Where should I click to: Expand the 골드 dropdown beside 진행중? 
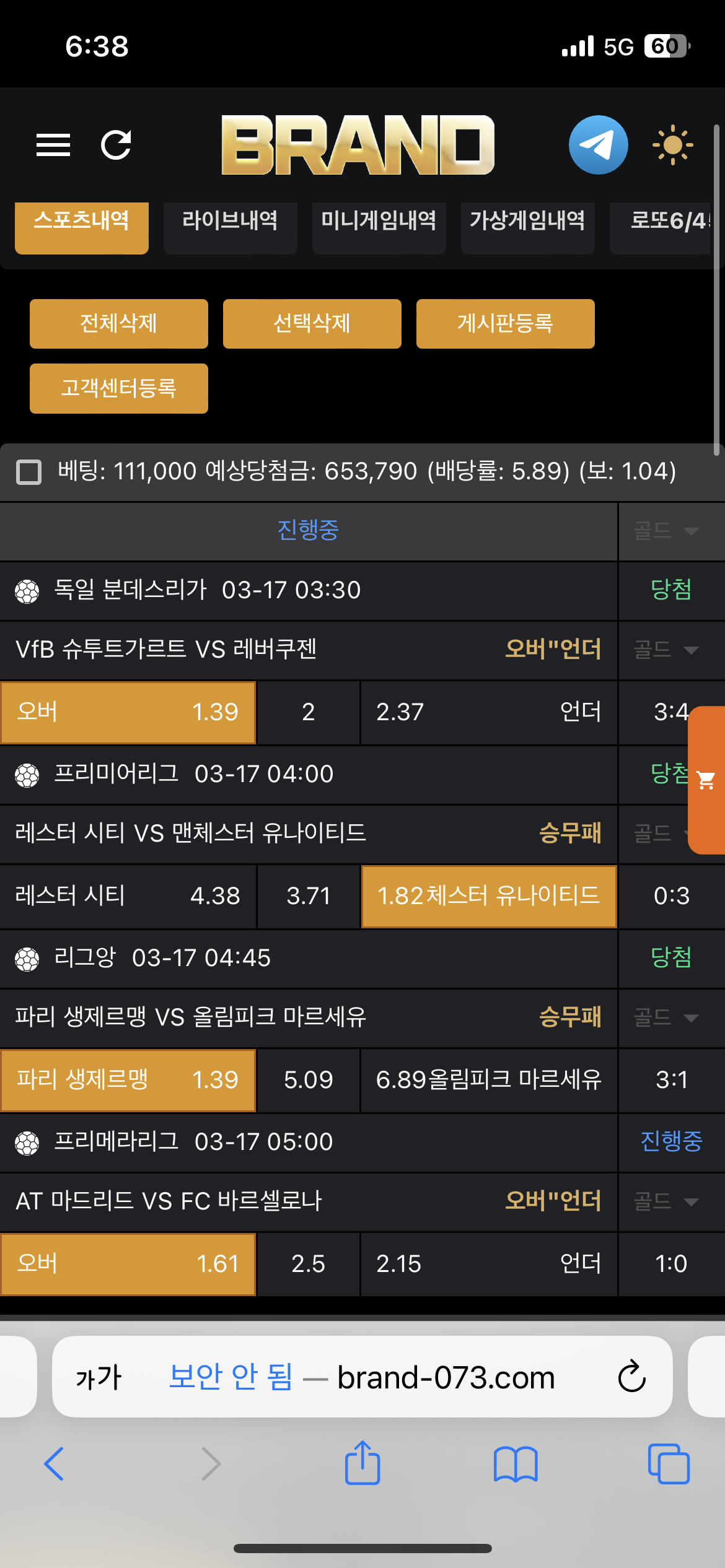pos(667,531)
